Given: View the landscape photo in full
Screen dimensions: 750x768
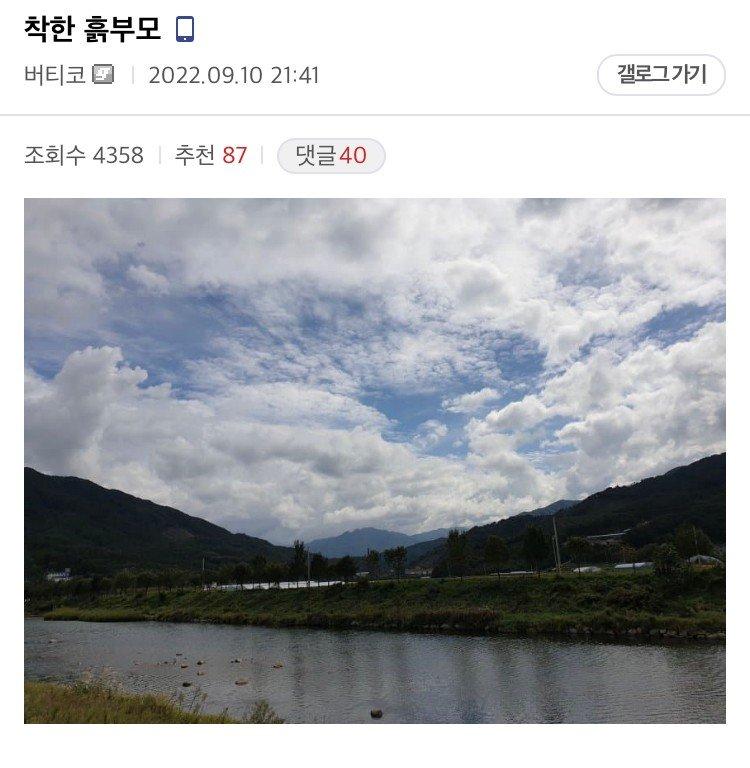Looking at the screenshot, I should coord(375,460).
